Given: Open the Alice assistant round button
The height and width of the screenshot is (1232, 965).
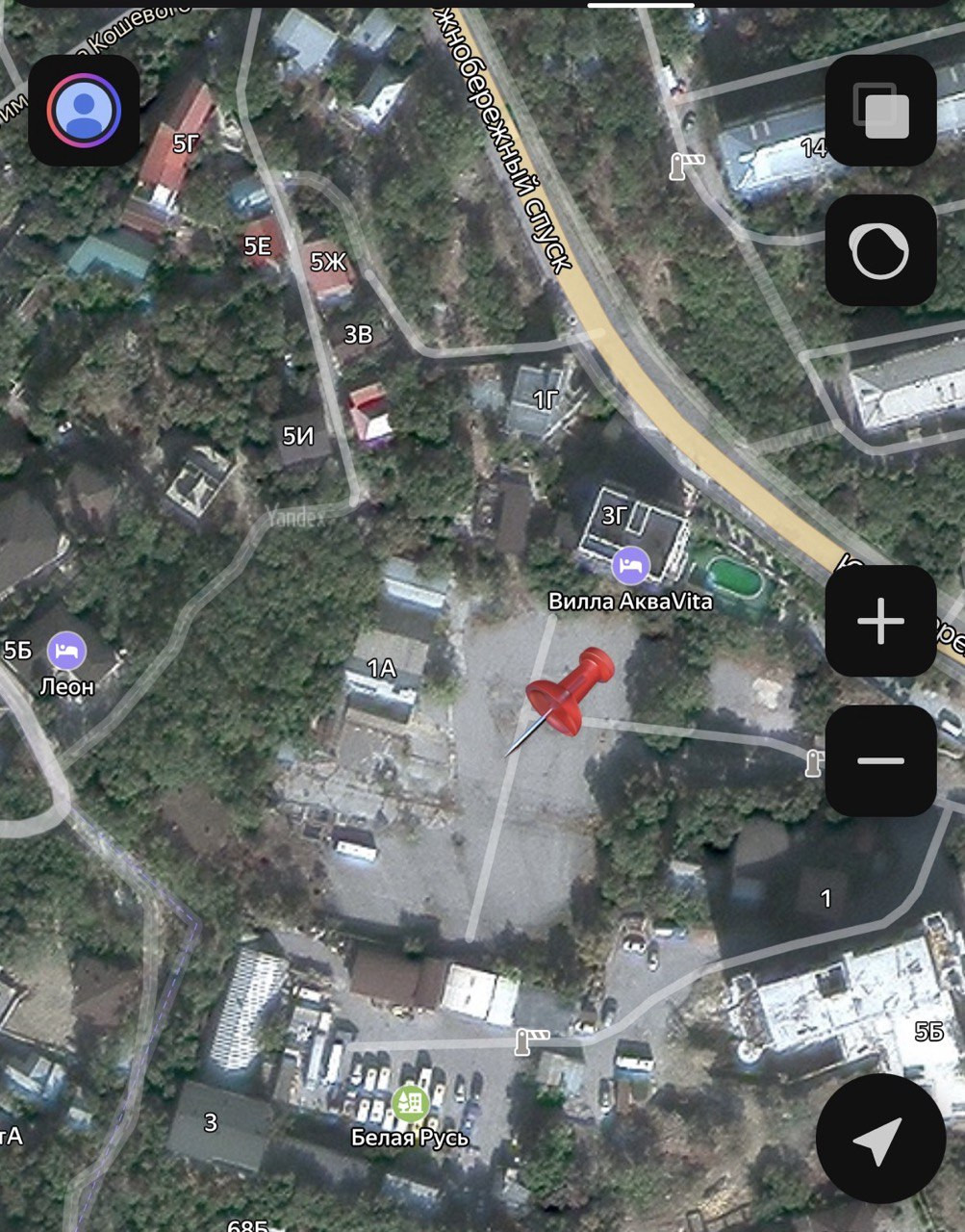Looking at the screenshot, I should click(880, 250).
